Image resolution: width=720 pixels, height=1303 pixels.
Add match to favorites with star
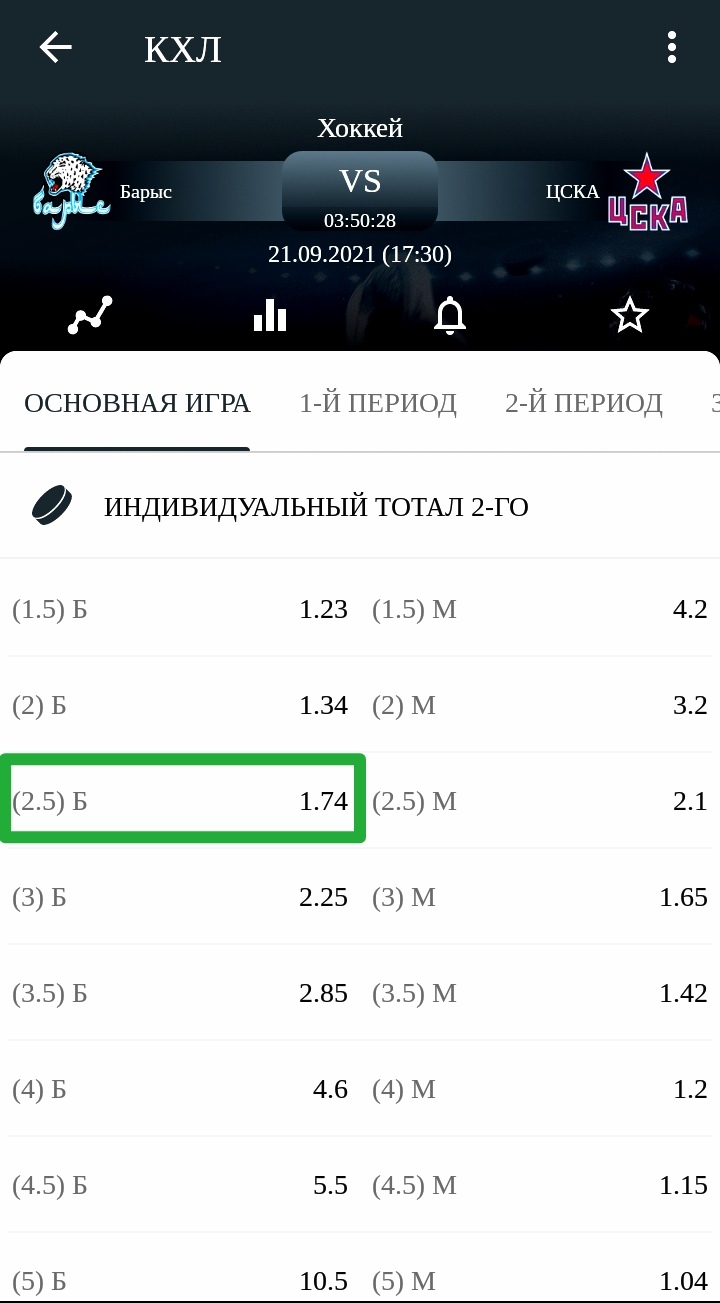630,315
